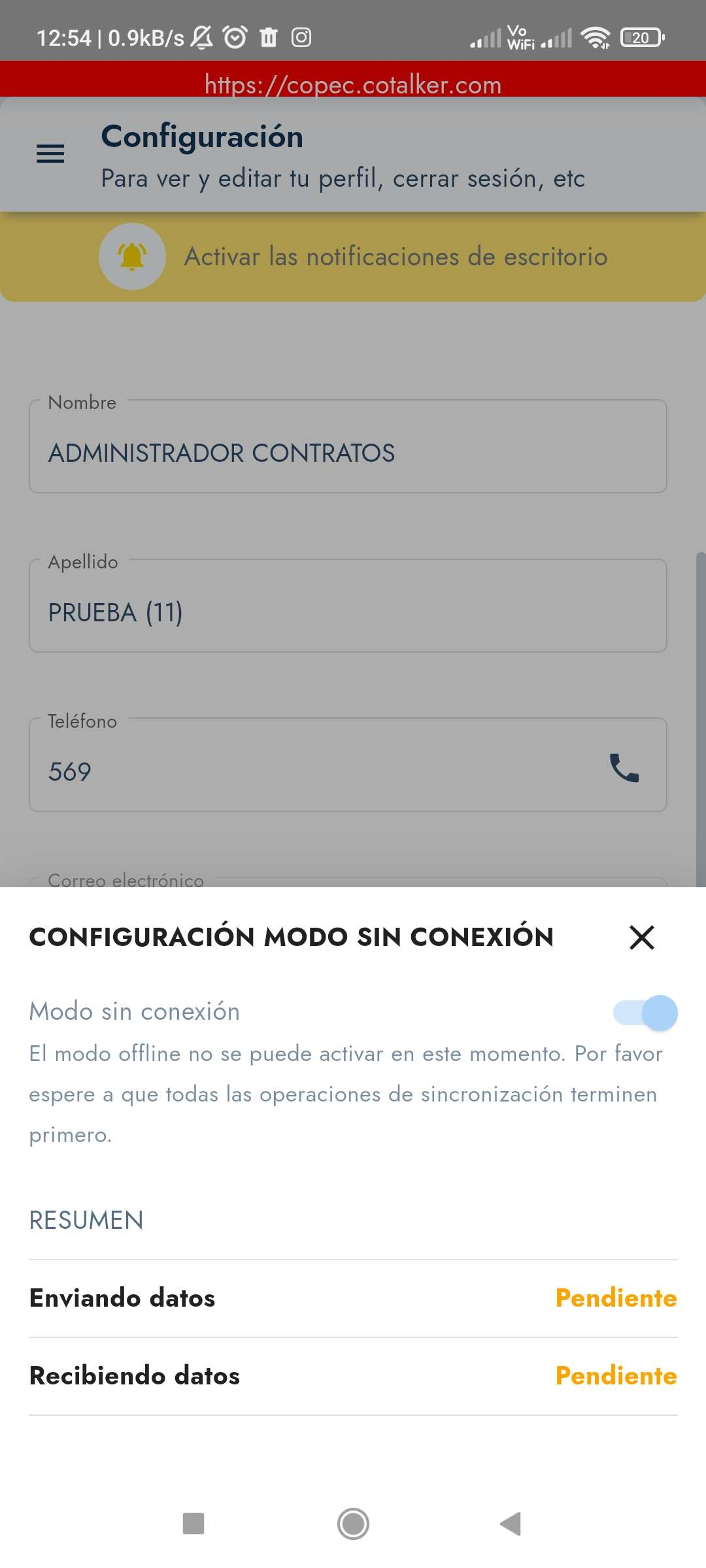Tap the Wi-Fi icon in status bar
The height and width of the screenshot is (1568, 706).
pos(596,37)
